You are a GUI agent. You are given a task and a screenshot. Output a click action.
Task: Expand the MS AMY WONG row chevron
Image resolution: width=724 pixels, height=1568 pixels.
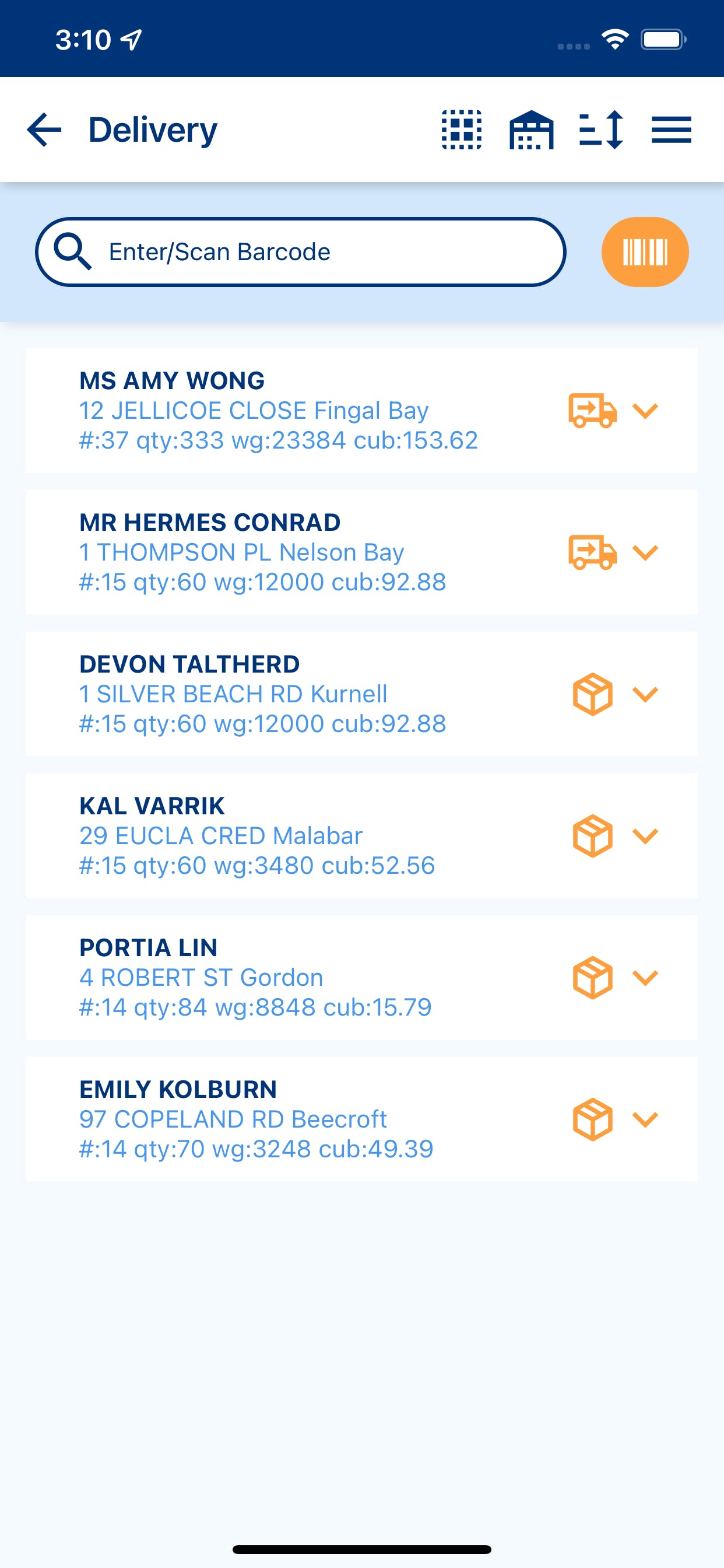point(645,411)
